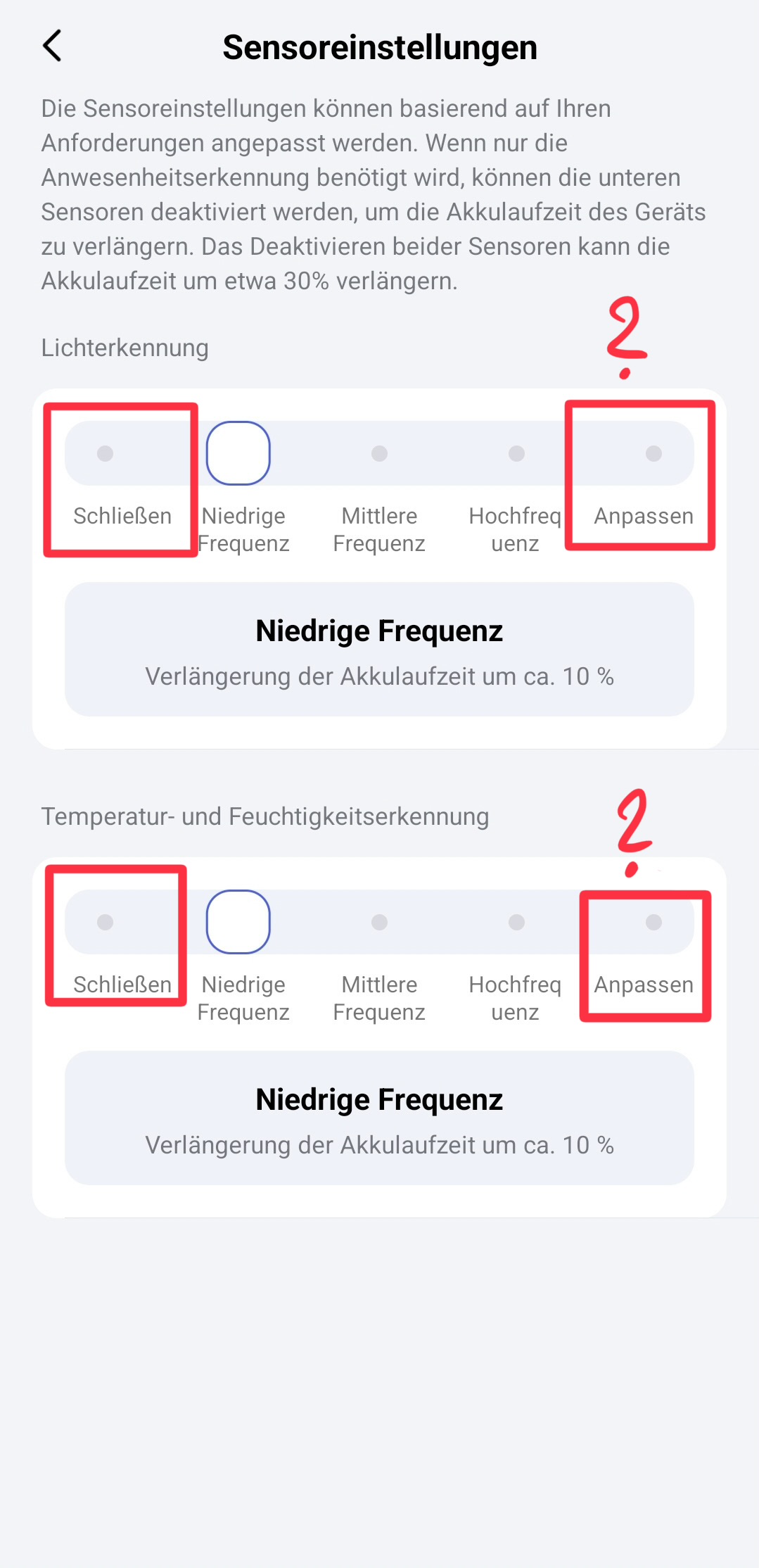759x1568 pixels.
Task: Set Temperatur- und Feuchtigkeitserkennung to Schließen
Action: tap(105, 922)
